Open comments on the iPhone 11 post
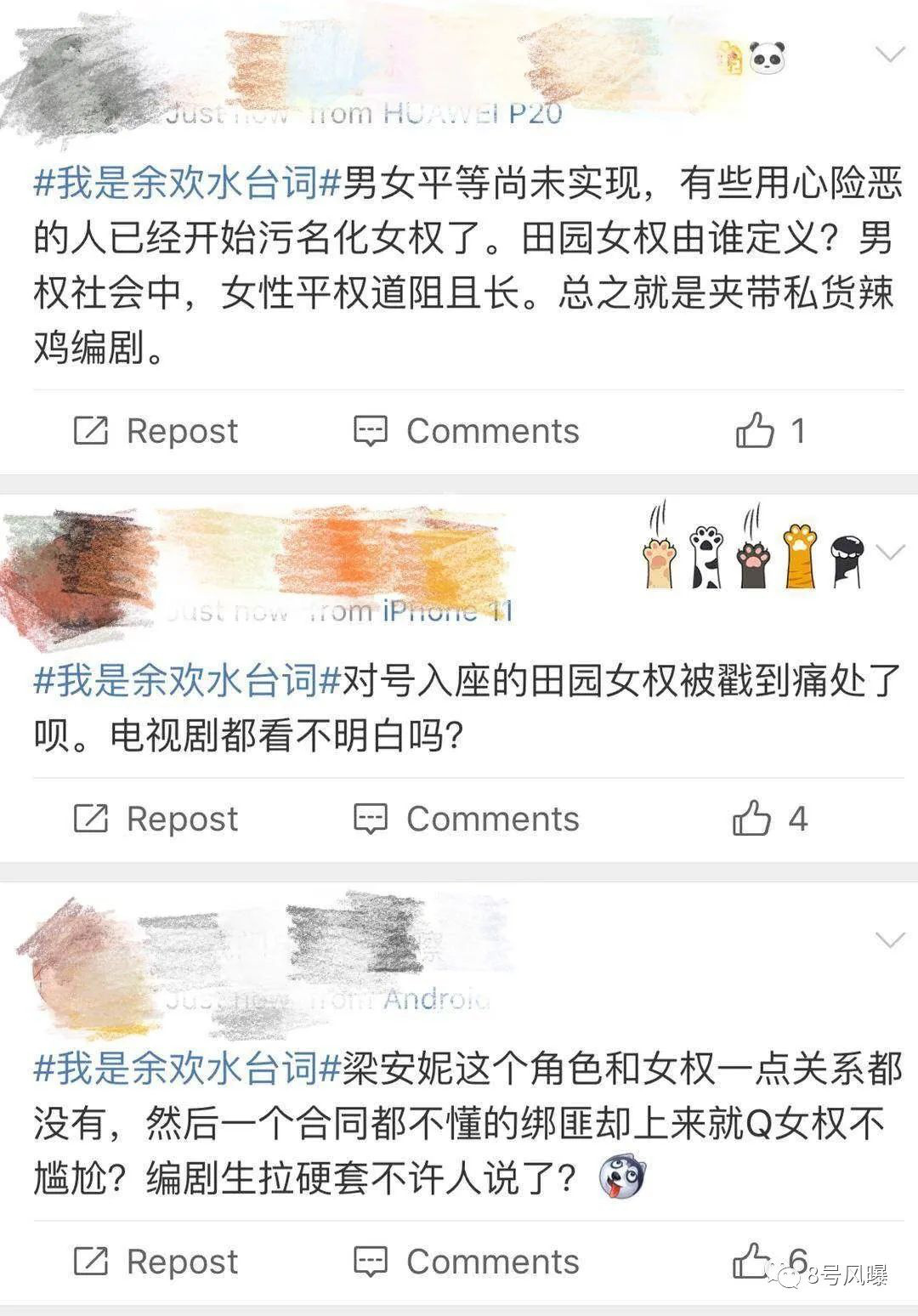 [x=466, y=819]
